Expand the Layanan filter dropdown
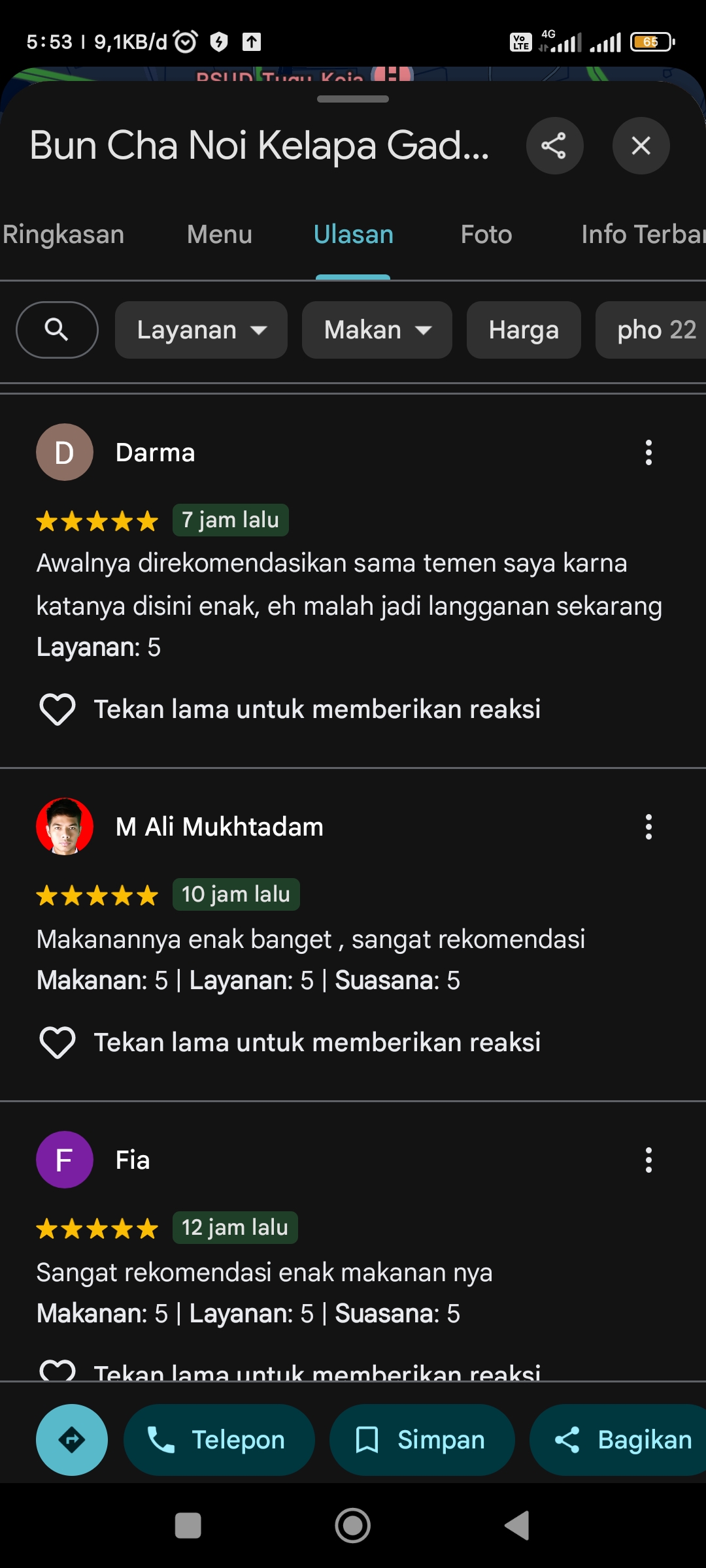 coord(201,330)
